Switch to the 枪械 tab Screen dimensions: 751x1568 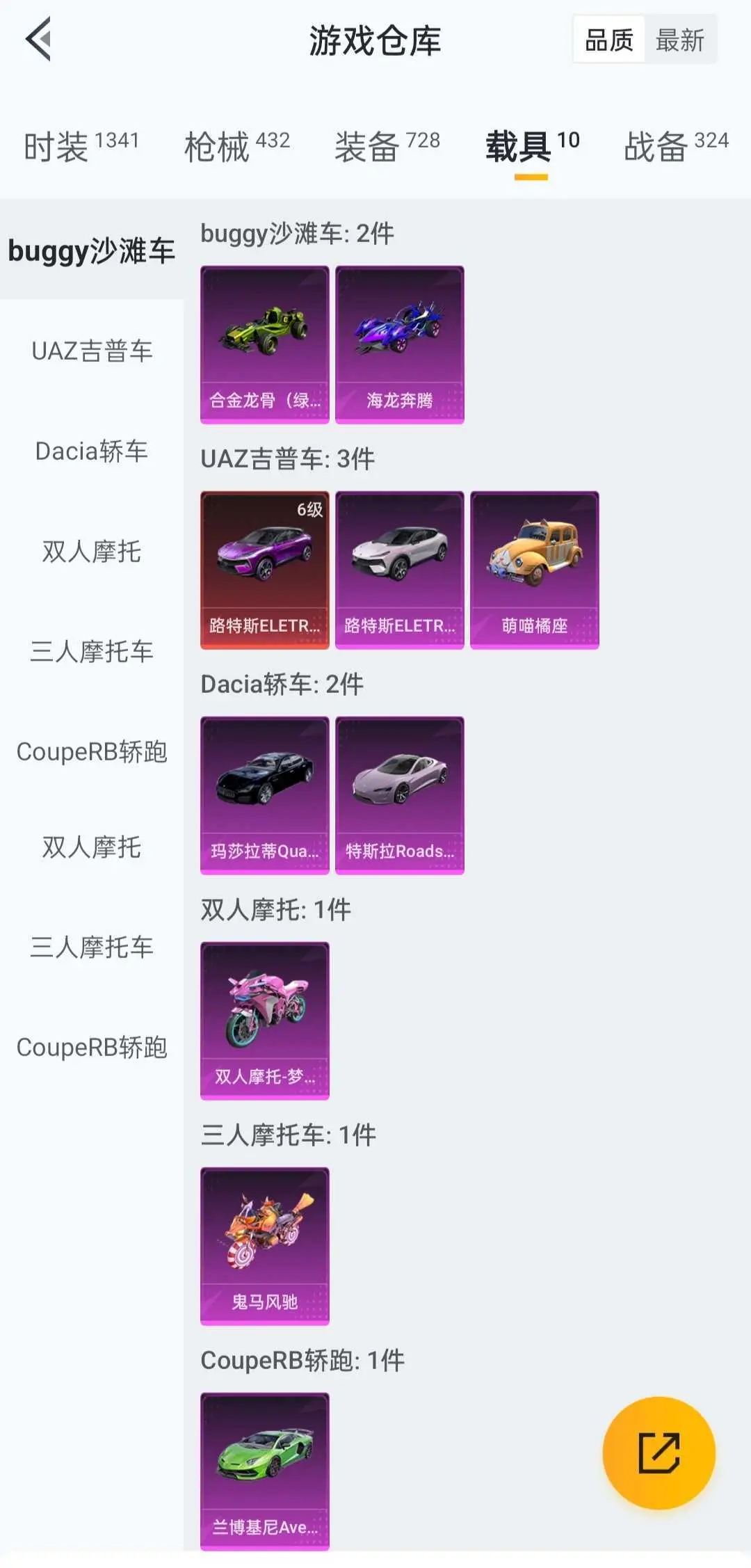coord(237,146)
